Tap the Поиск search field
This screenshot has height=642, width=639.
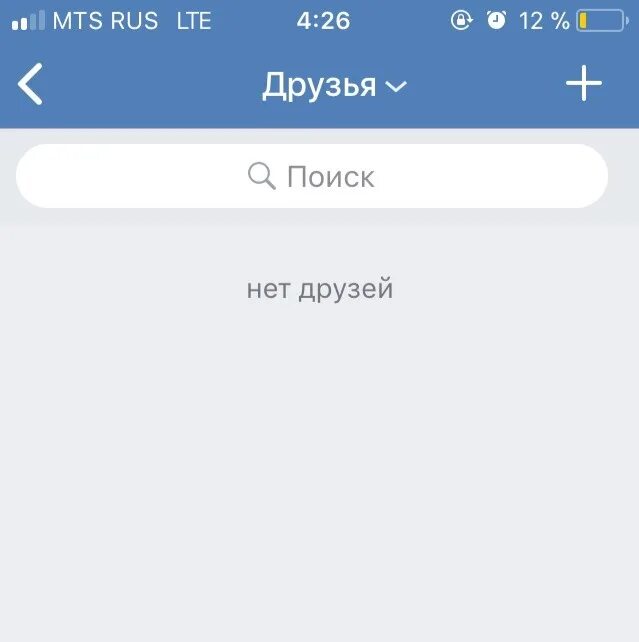coord(312,177)
